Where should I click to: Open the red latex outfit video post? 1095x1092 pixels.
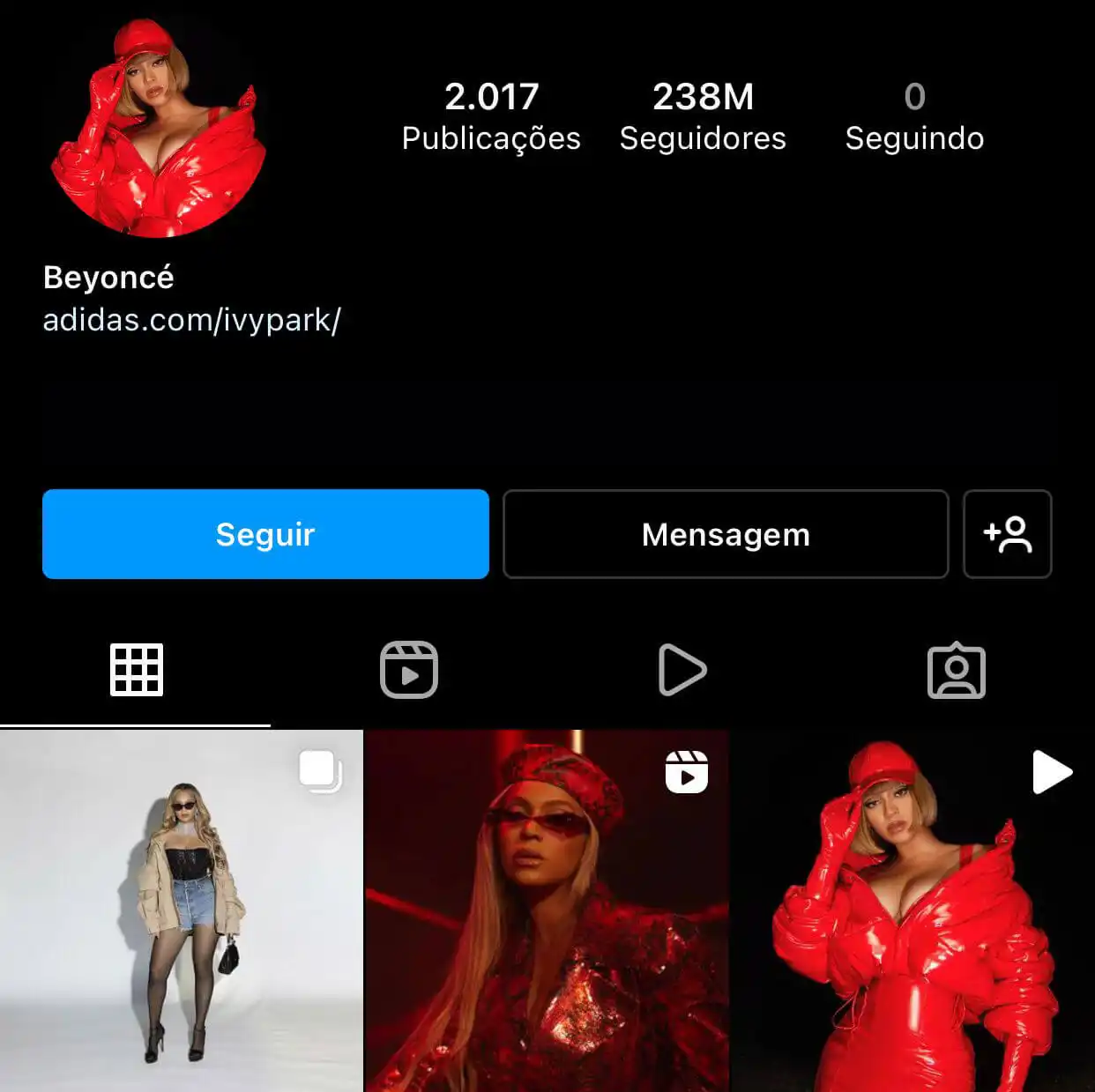pos(912,912)
